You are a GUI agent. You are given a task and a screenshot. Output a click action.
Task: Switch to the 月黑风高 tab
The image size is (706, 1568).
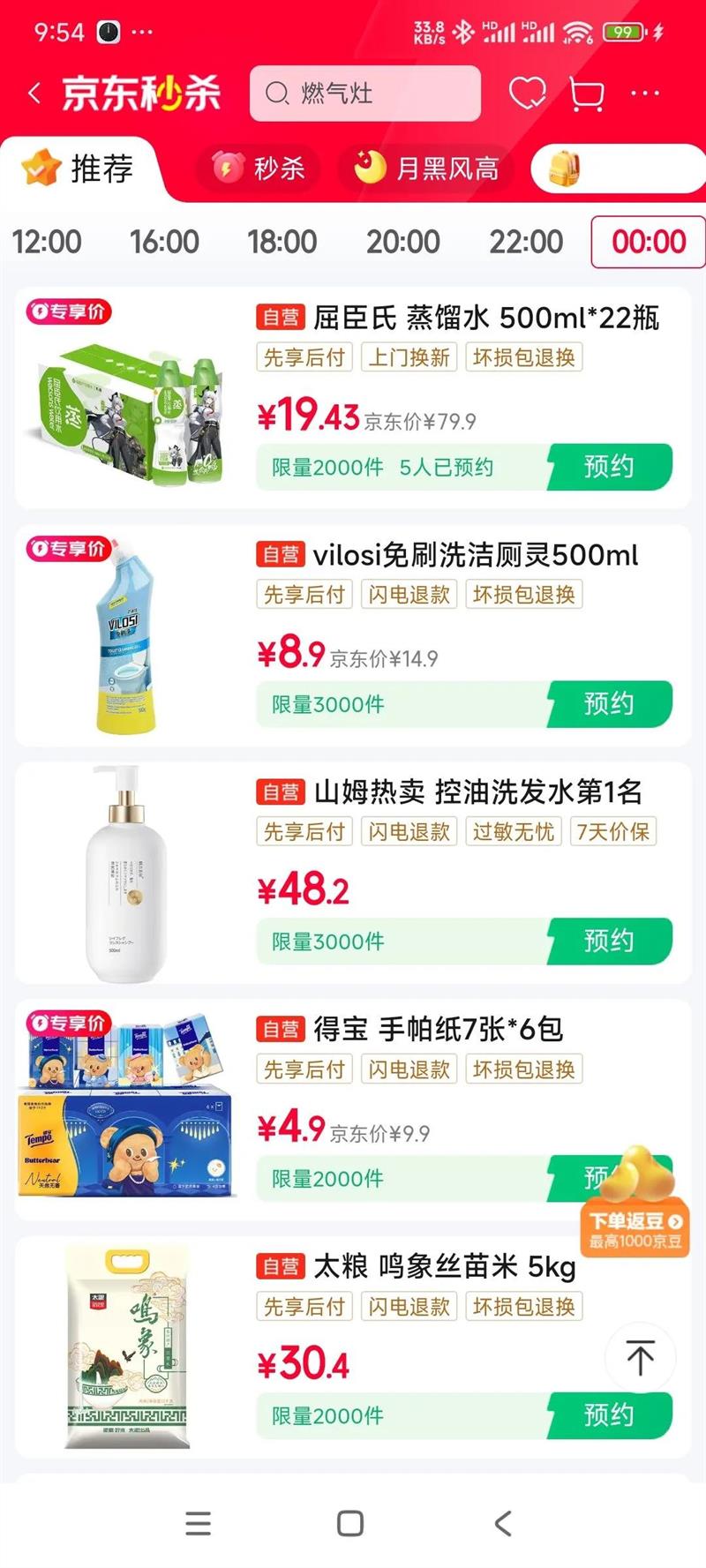[427, 168]
